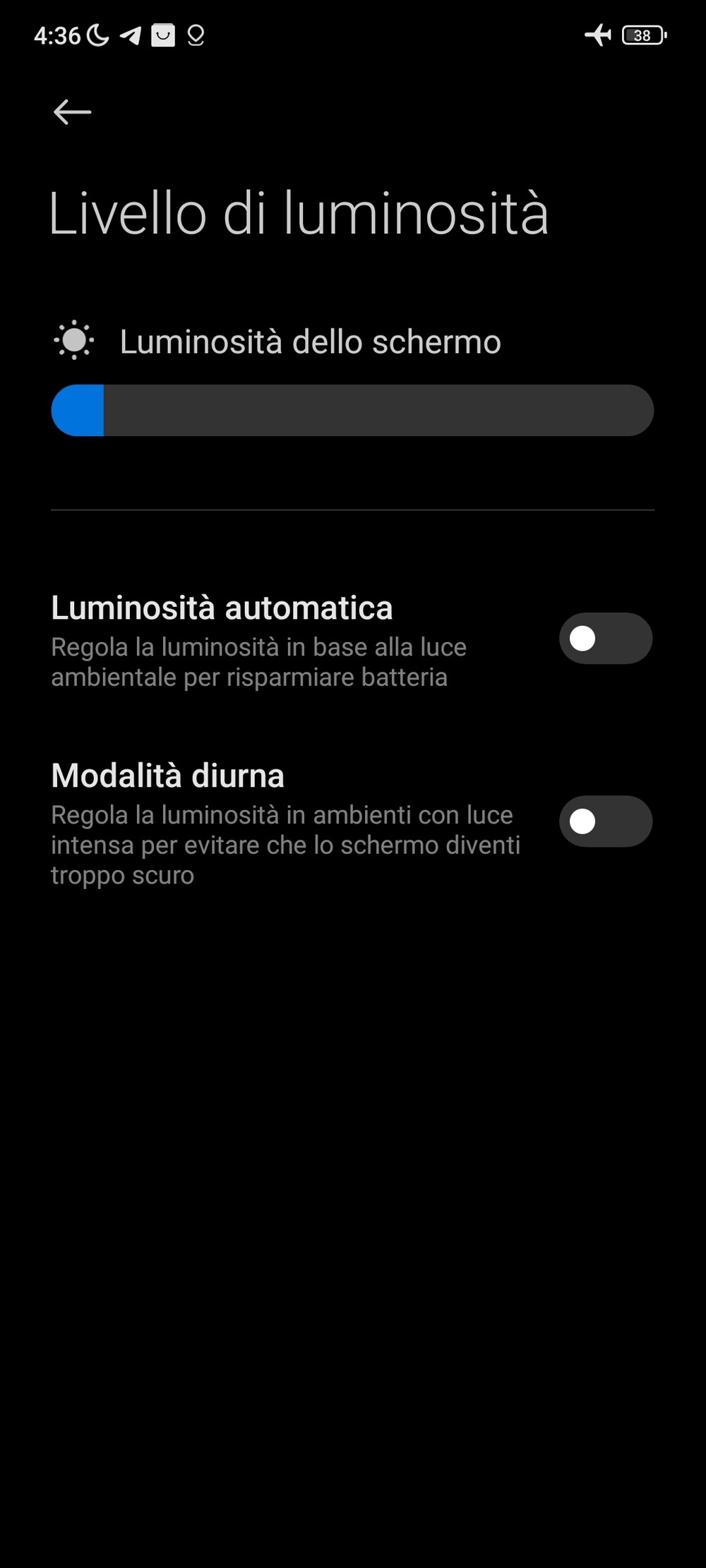Enable the Luminosità automatica switch
The width and height of the screenshot is (706, 1568).
tap(605, 639)
